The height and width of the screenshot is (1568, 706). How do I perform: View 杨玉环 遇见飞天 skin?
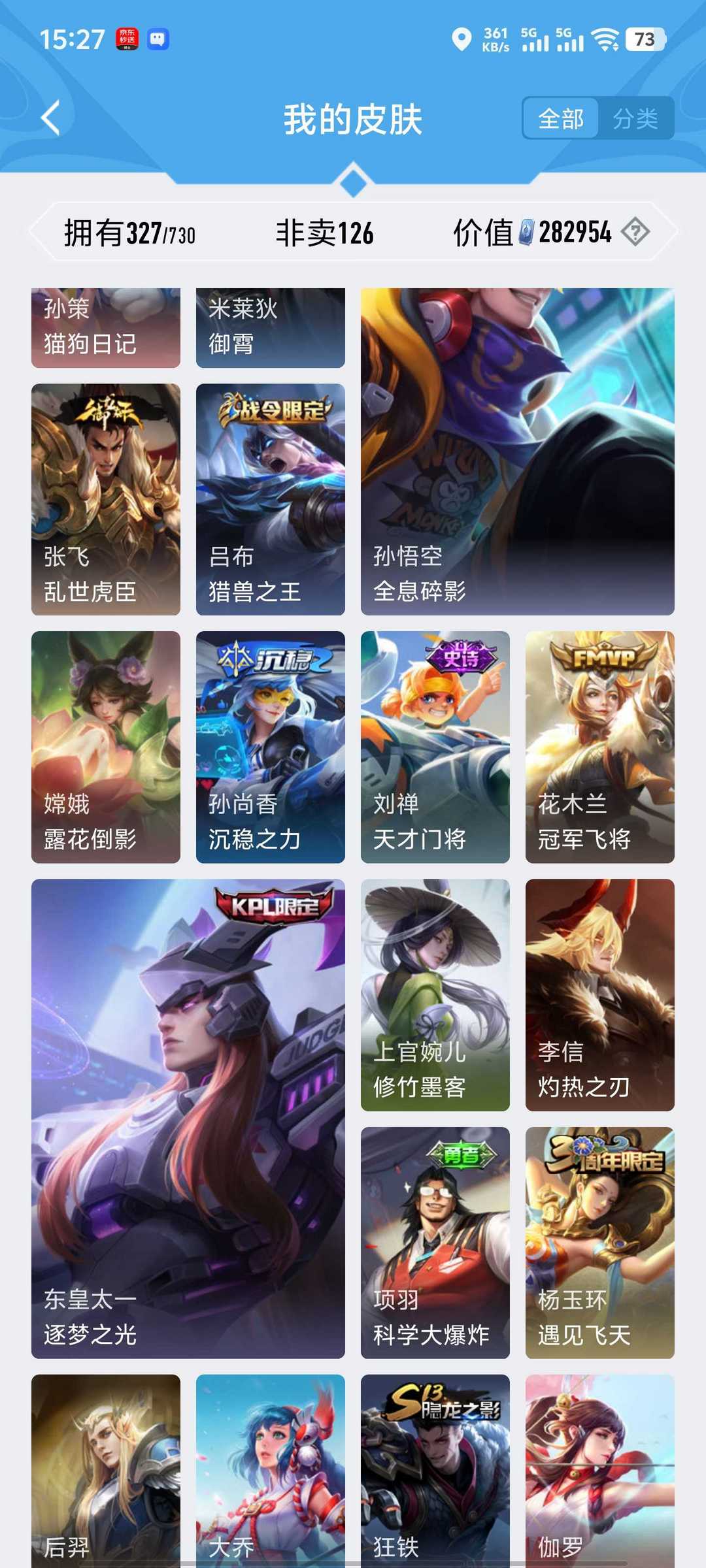click(600, 1243)
